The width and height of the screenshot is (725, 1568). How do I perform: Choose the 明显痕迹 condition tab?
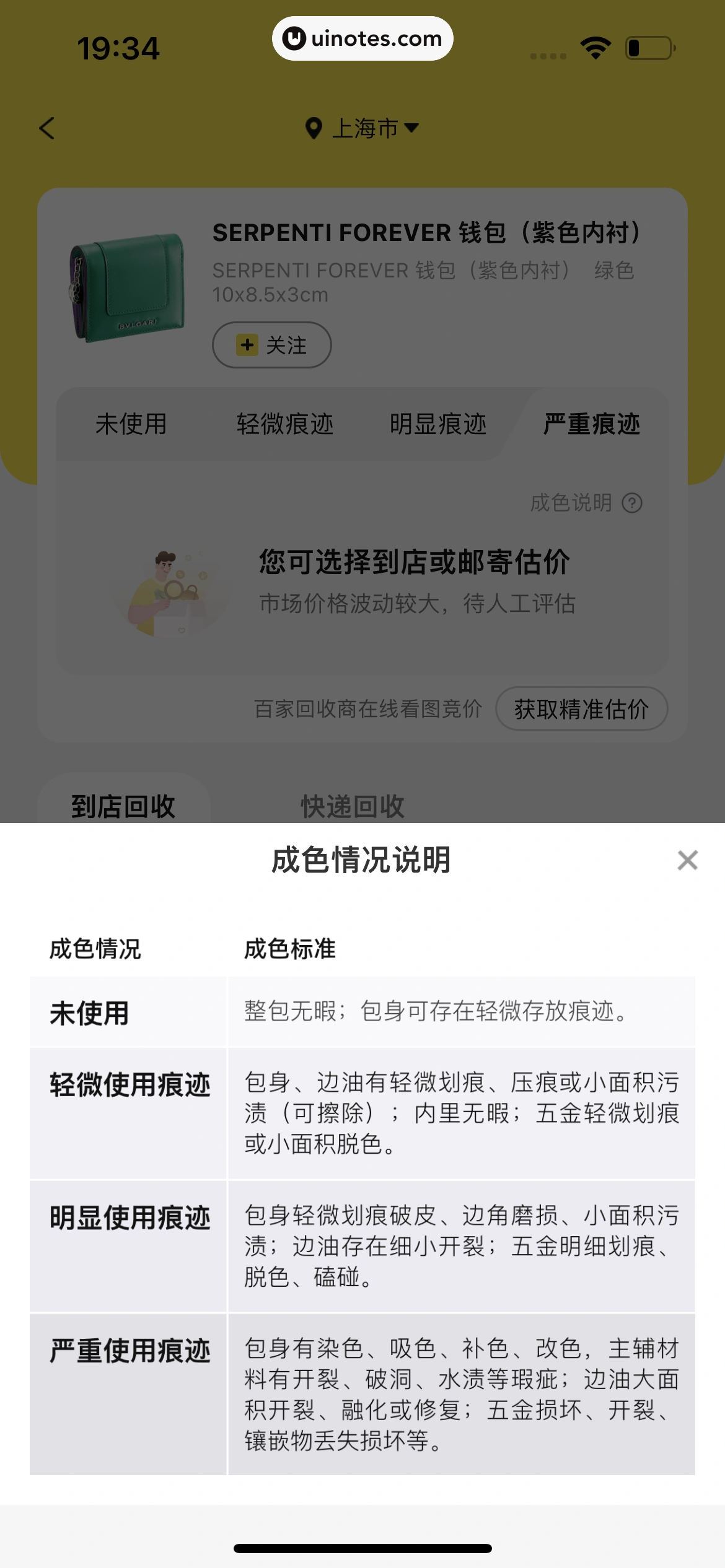[438, 425]
